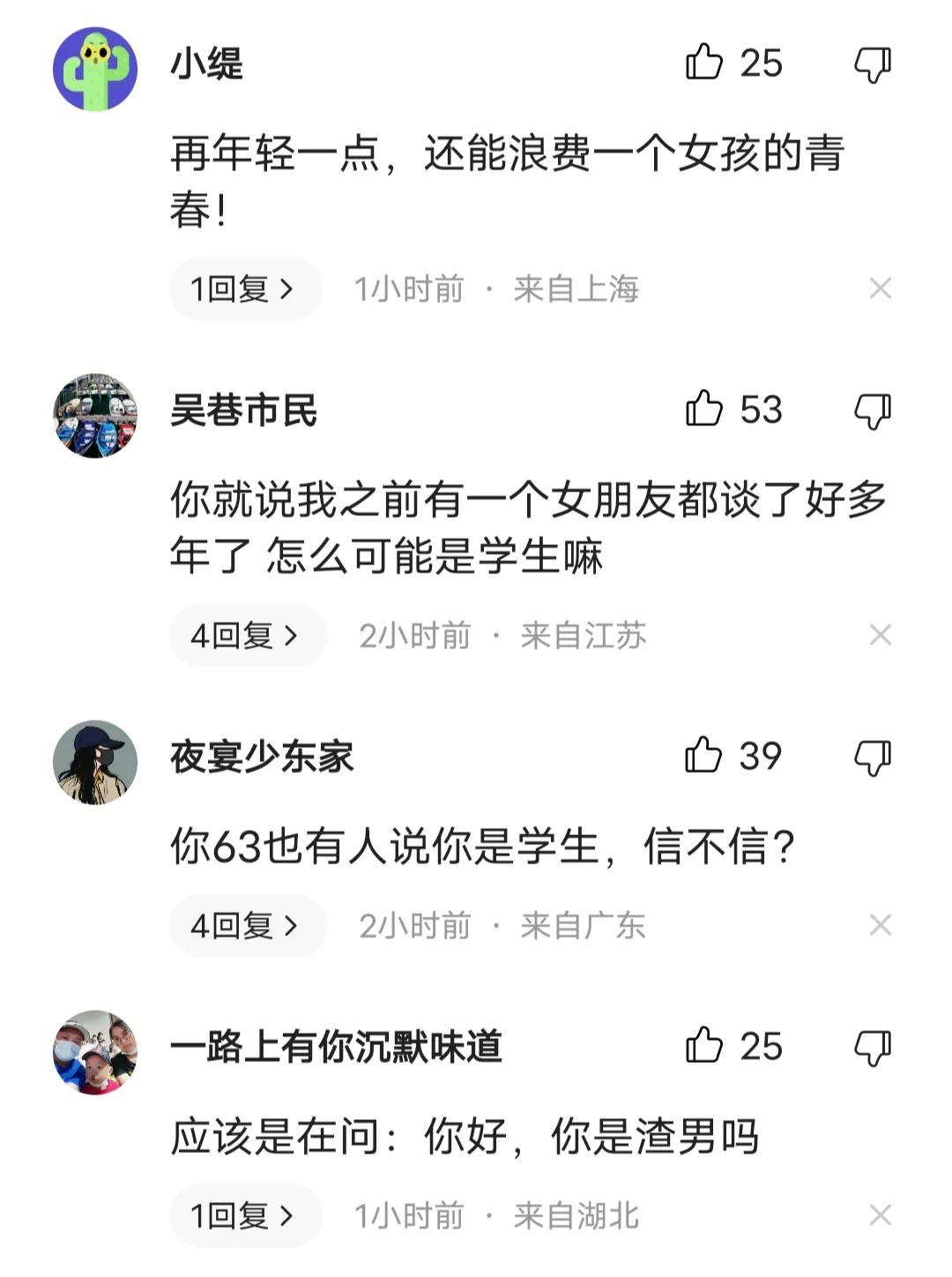Expand 4回复 under 吴巷市民's comment

247,635
